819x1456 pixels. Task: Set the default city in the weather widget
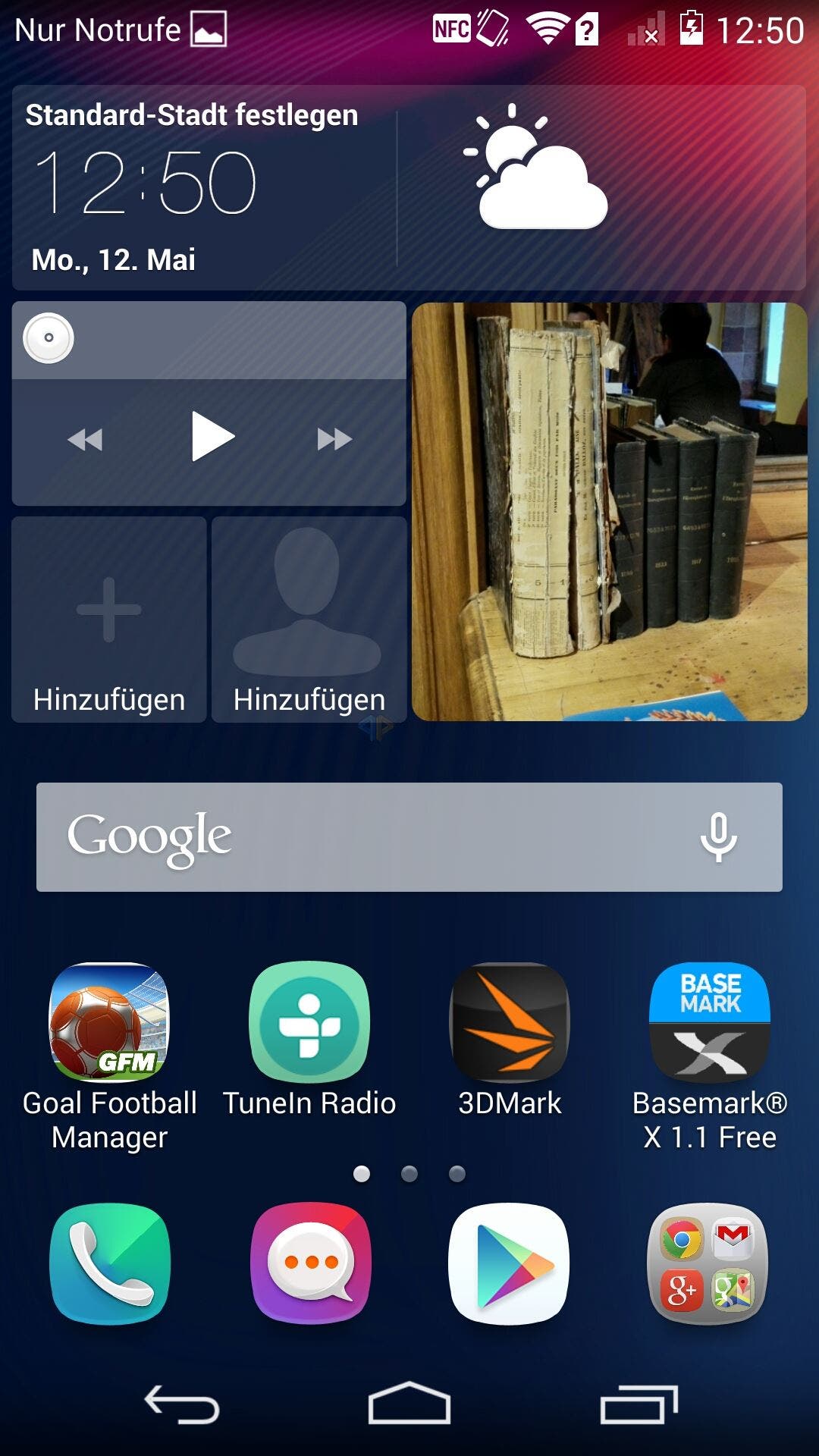[192, 115]
